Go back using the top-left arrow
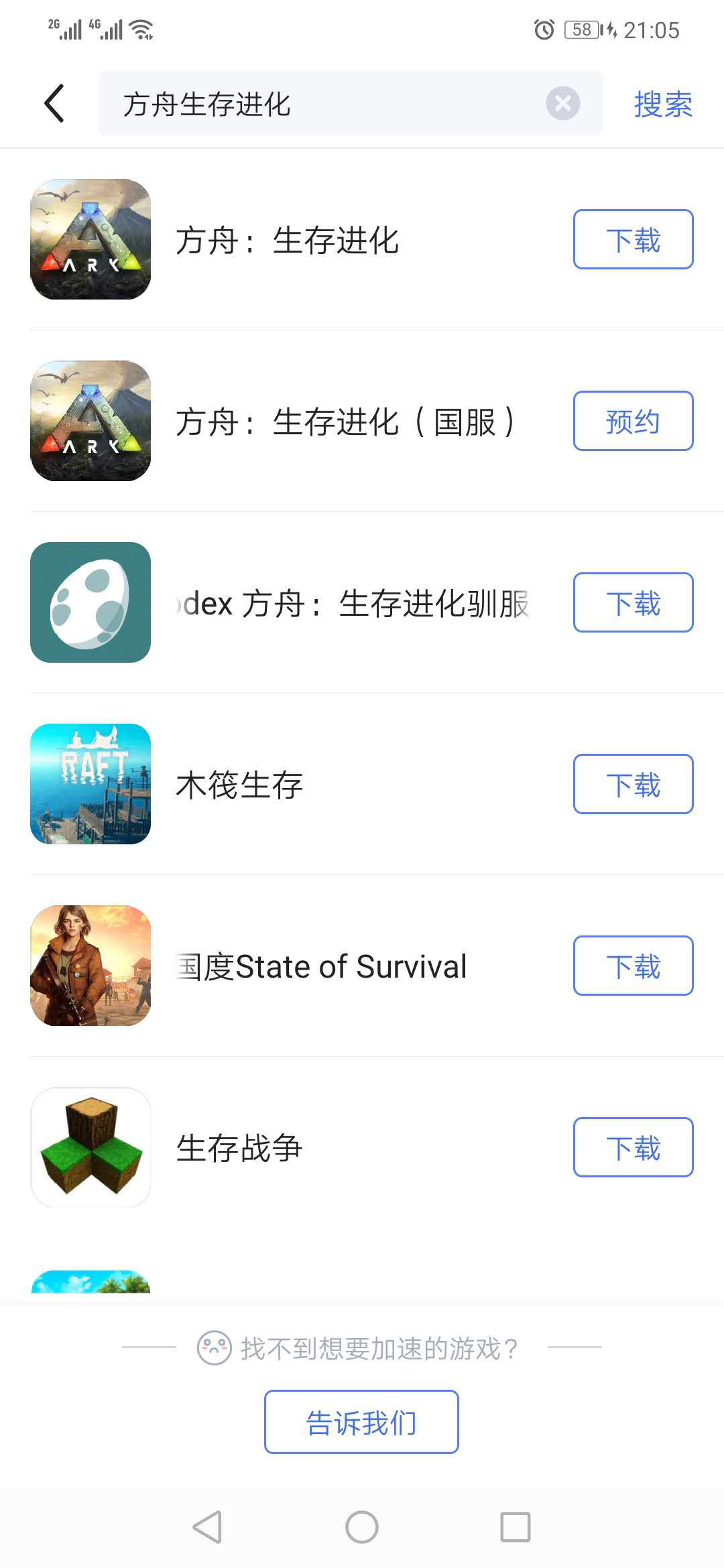This screenshot has width=724, height=1568. coord(54,104)
